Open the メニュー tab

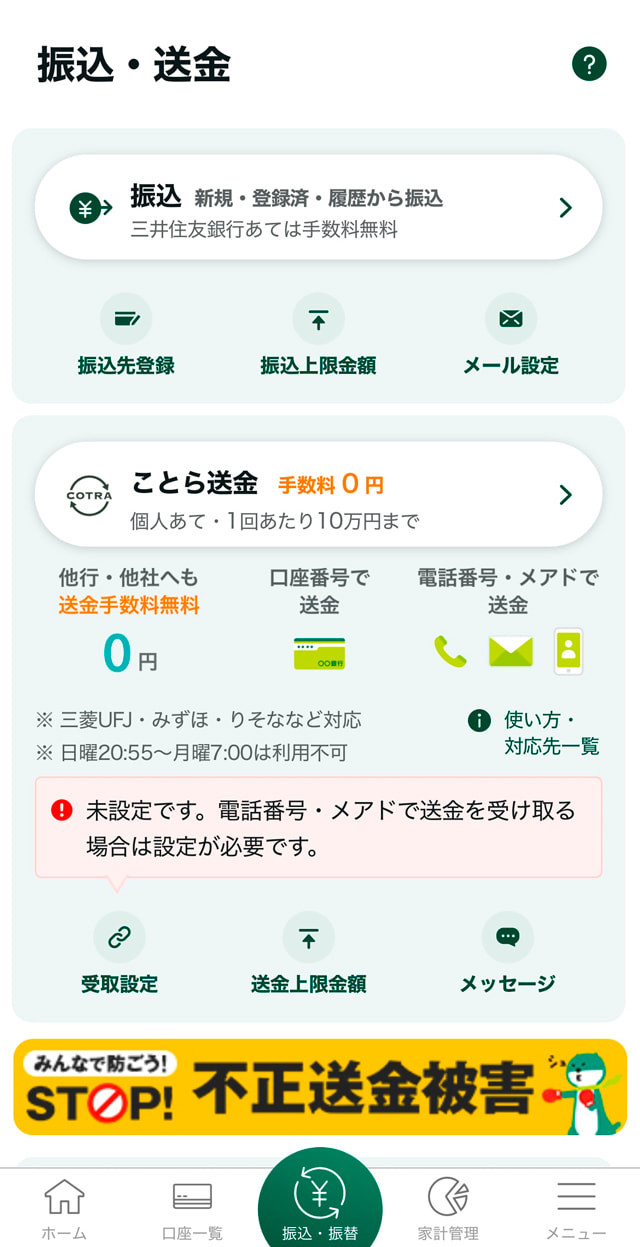576,1208
